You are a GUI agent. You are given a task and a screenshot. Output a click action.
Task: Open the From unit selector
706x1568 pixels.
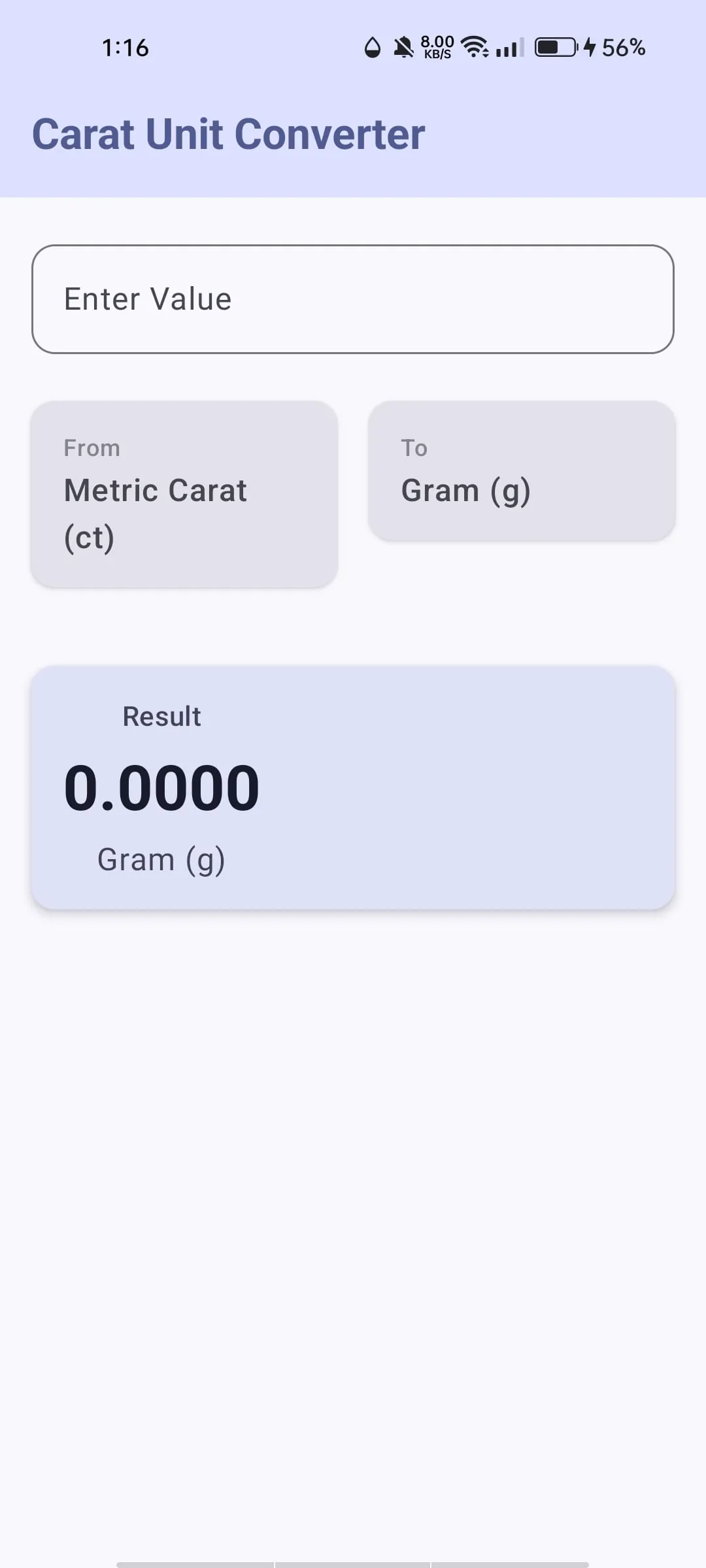(x=183, y=493)
